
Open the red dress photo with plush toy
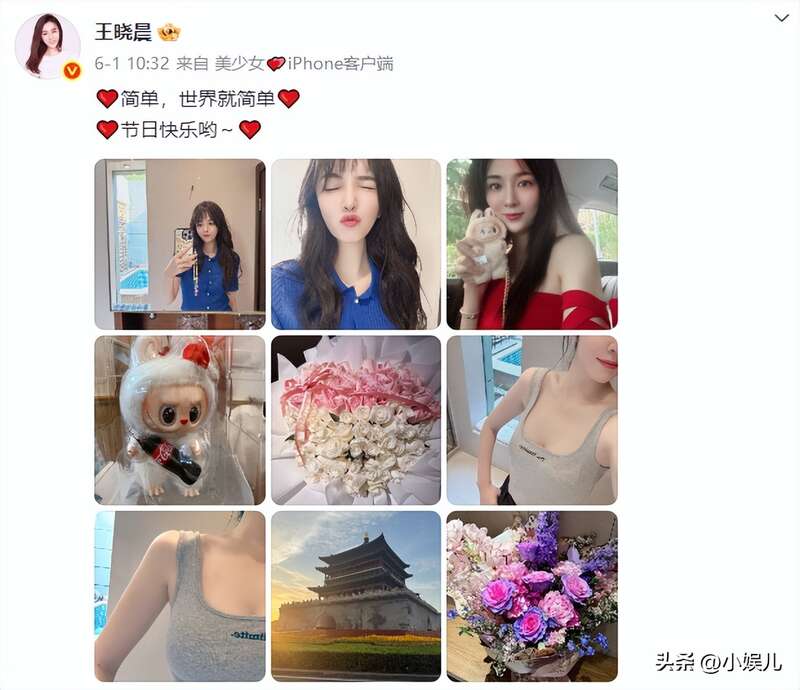tap(532, 244)
